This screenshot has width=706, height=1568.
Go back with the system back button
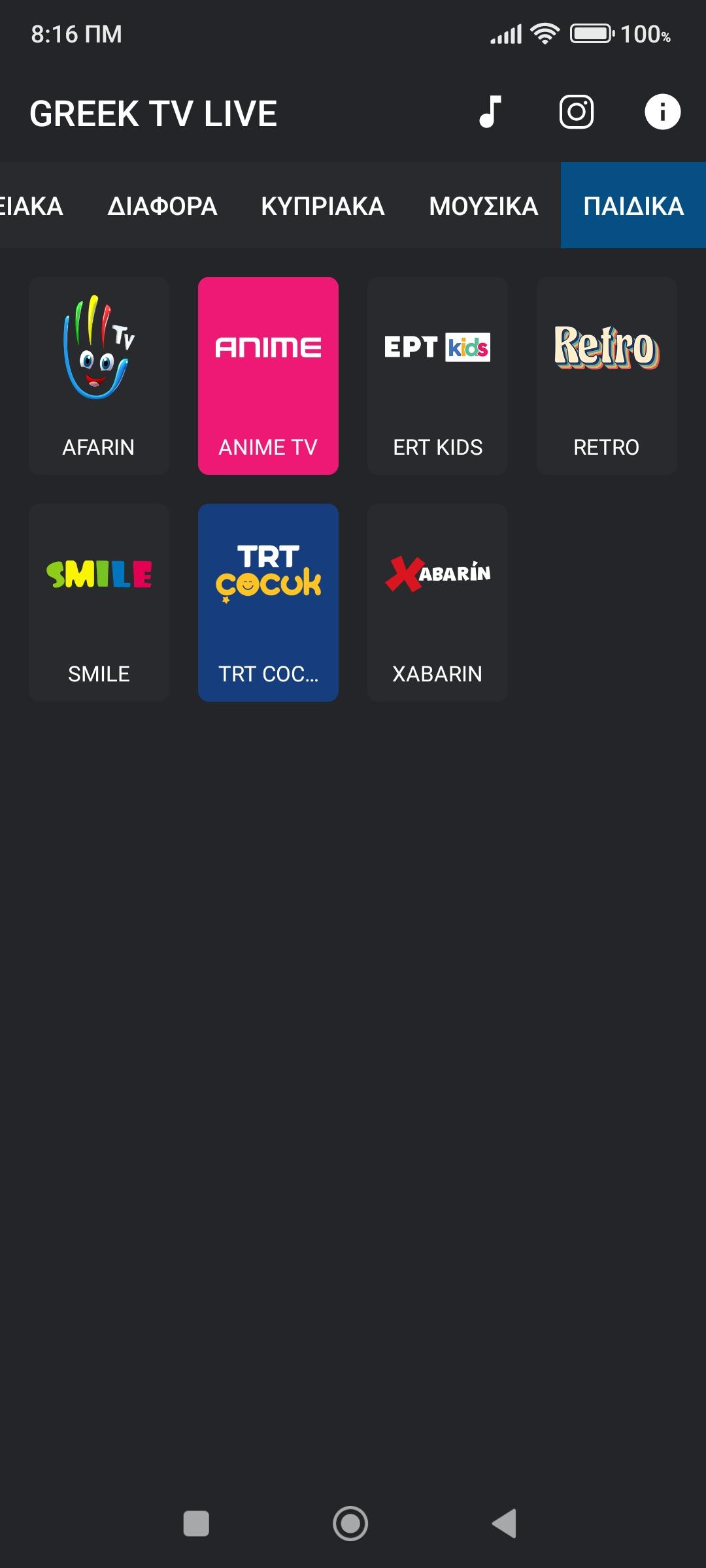point(505,1524)
